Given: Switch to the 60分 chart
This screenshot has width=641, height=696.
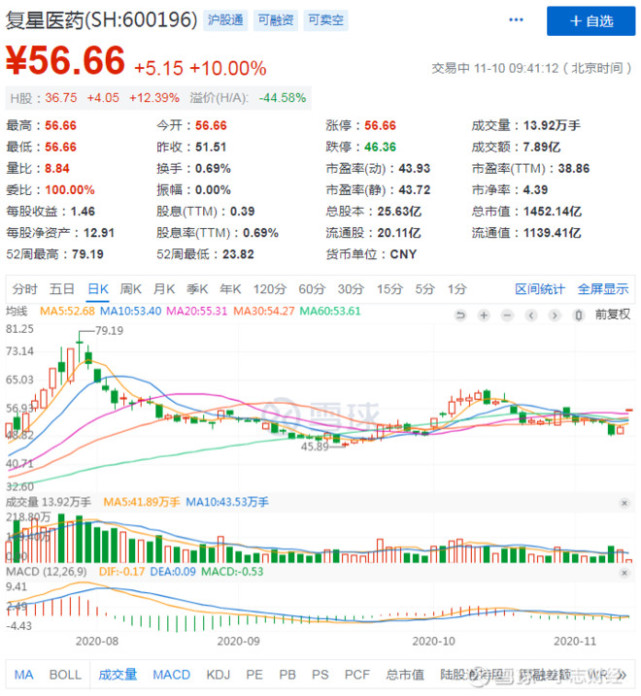Looking at the screenshot, I should (311, 289).
